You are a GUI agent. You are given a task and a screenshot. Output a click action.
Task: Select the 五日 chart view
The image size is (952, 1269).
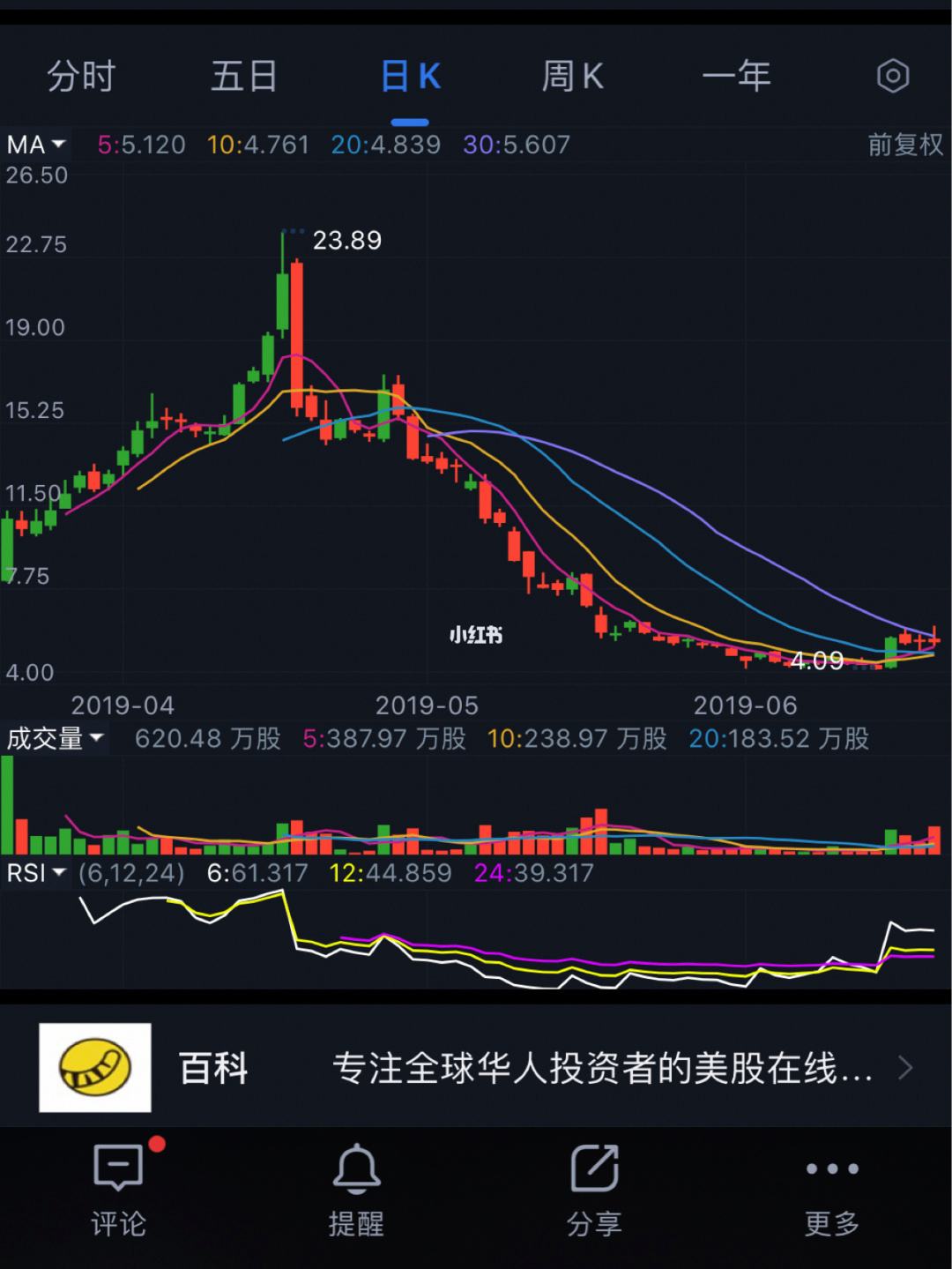click(244, 77)
